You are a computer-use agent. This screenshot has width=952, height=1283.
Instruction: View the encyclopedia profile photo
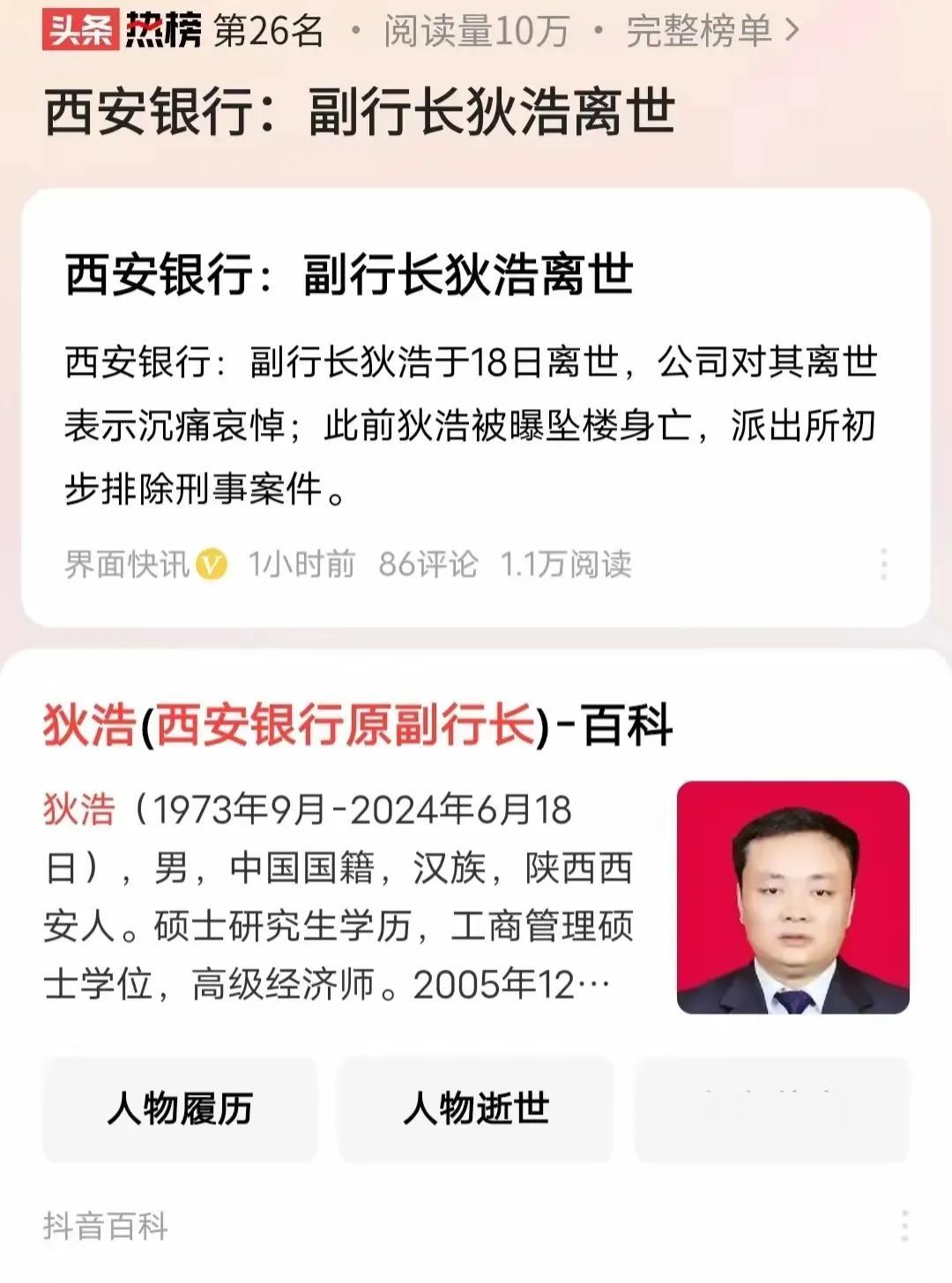pyautogui.click(x=792, y=898)
